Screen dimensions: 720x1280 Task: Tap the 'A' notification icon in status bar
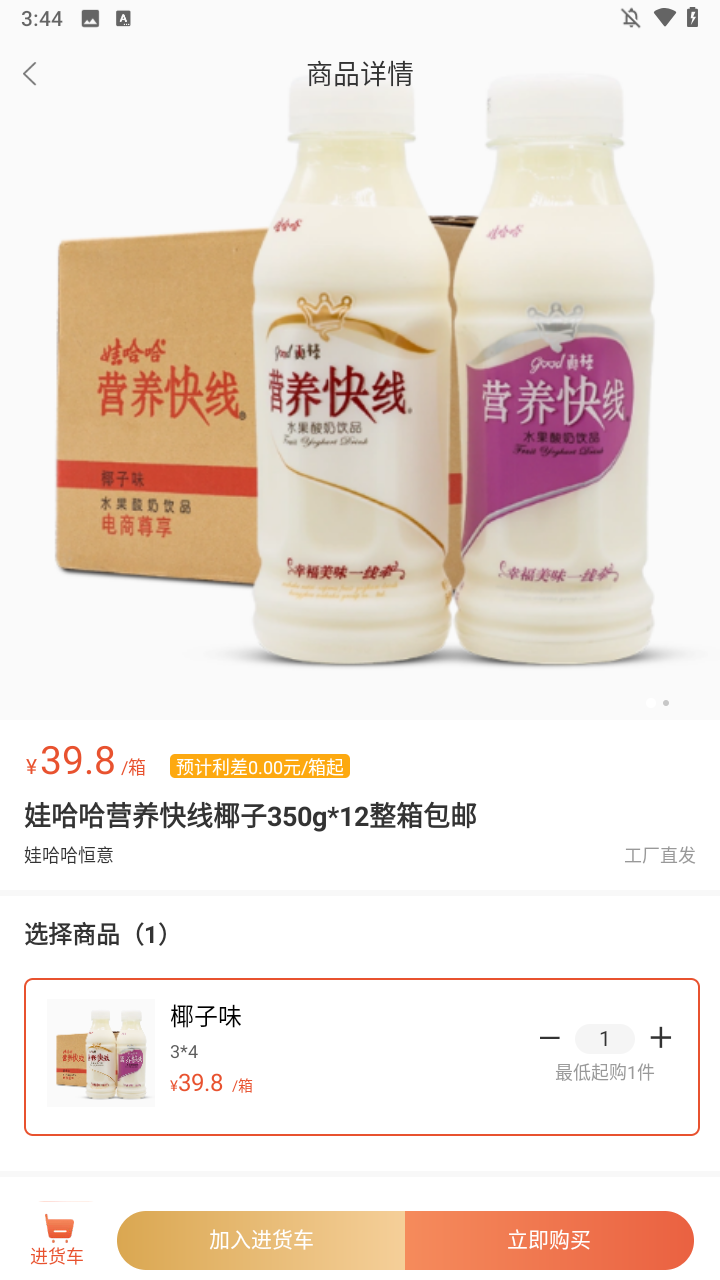pos(121,17)
